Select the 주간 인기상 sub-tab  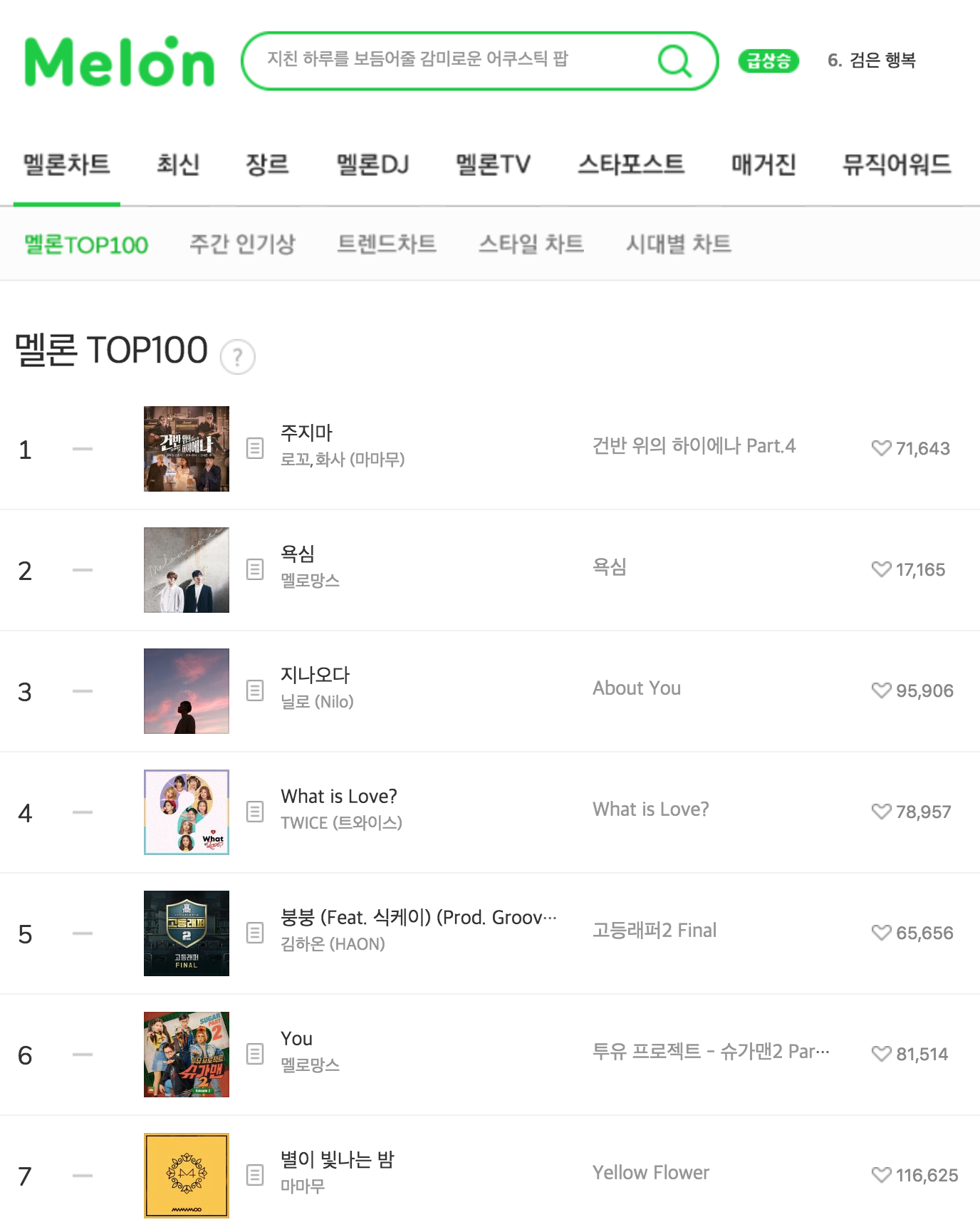[x=242, y=244]
